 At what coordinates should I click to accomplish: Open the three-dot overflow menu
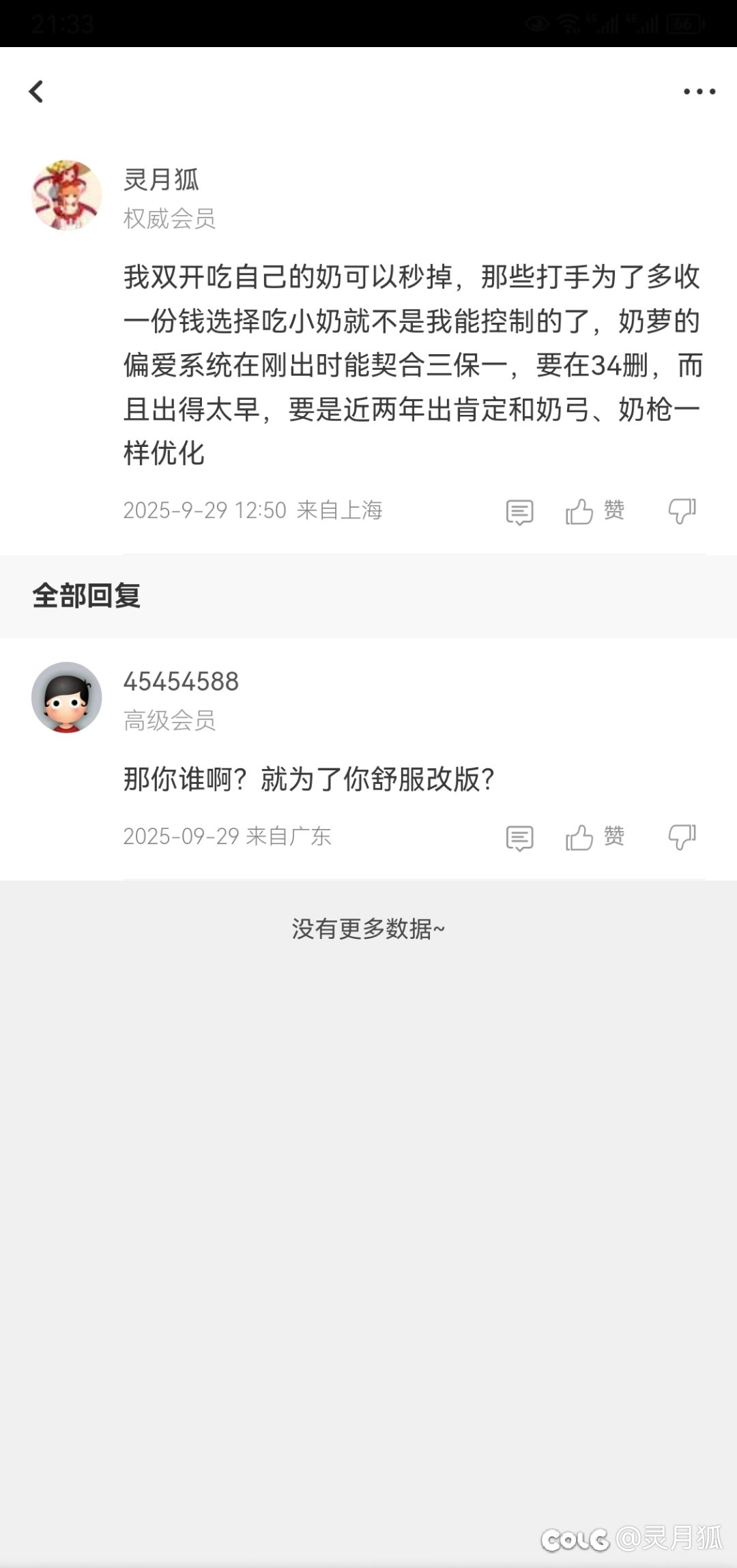[699, 91]
